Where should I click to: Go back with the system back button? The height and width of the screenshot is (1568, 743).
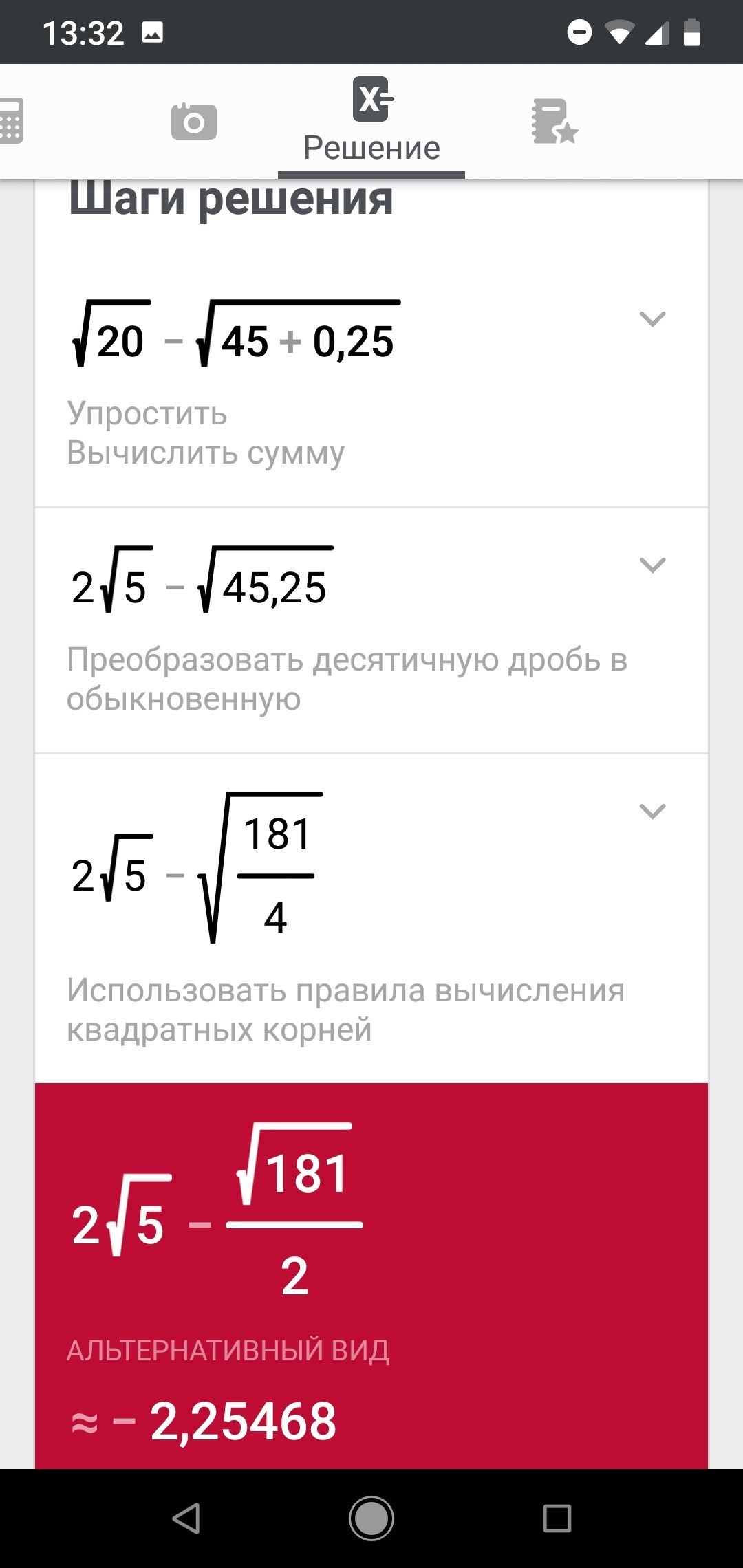(x=186, y=1518)
